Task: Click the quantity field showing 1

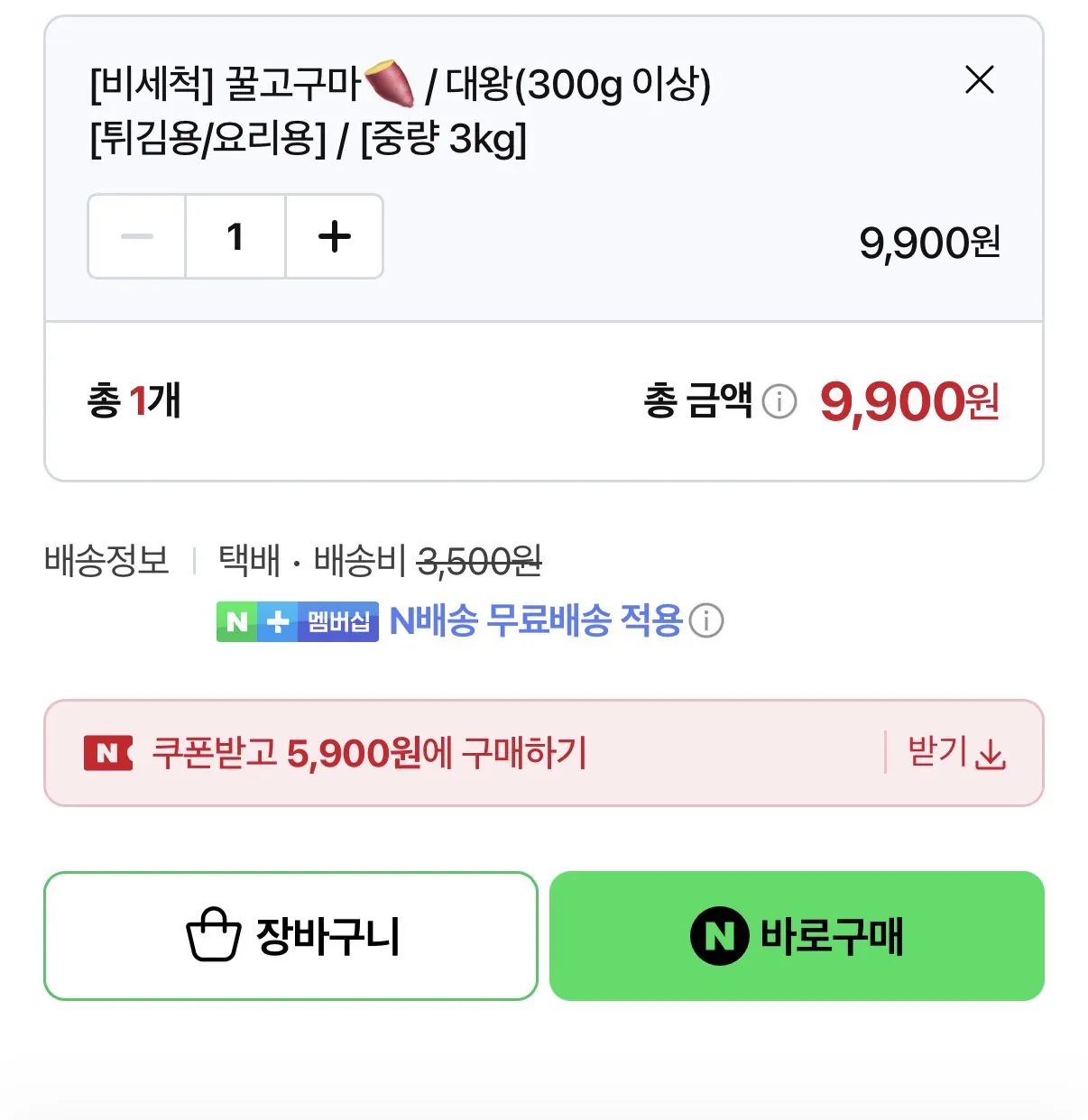Action: 235,236
